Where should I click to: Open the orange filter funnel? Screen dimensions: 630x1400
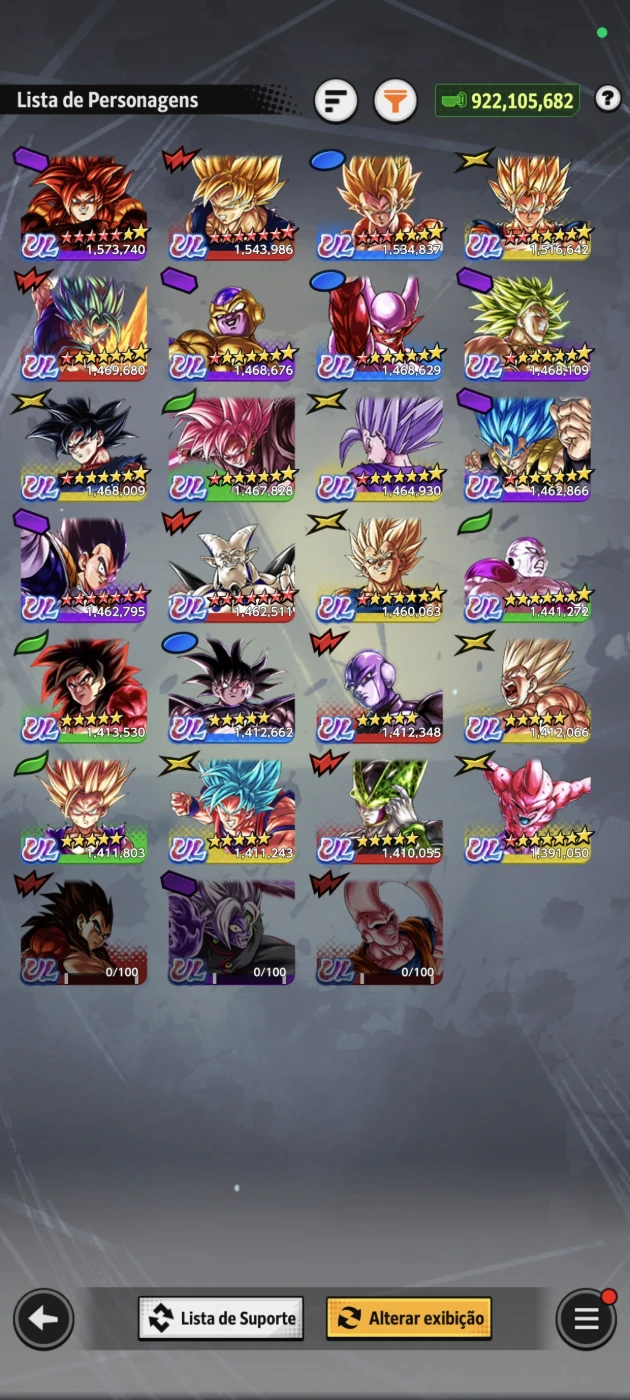[395, 101]
